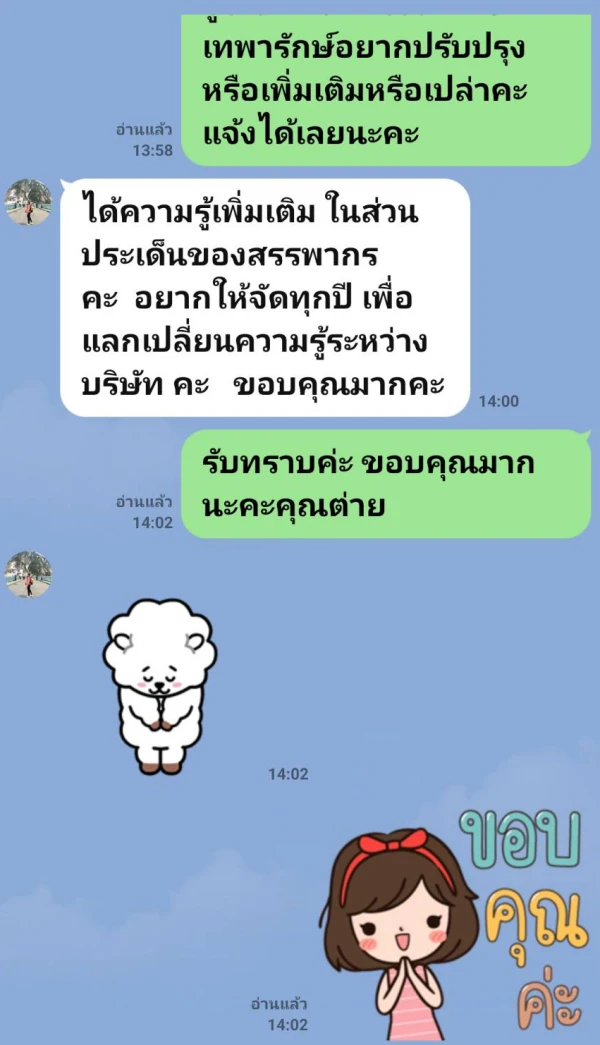Open sender's avatar above the sheep sticker
Screen dimensions: 600x1045
click(28, 574)
